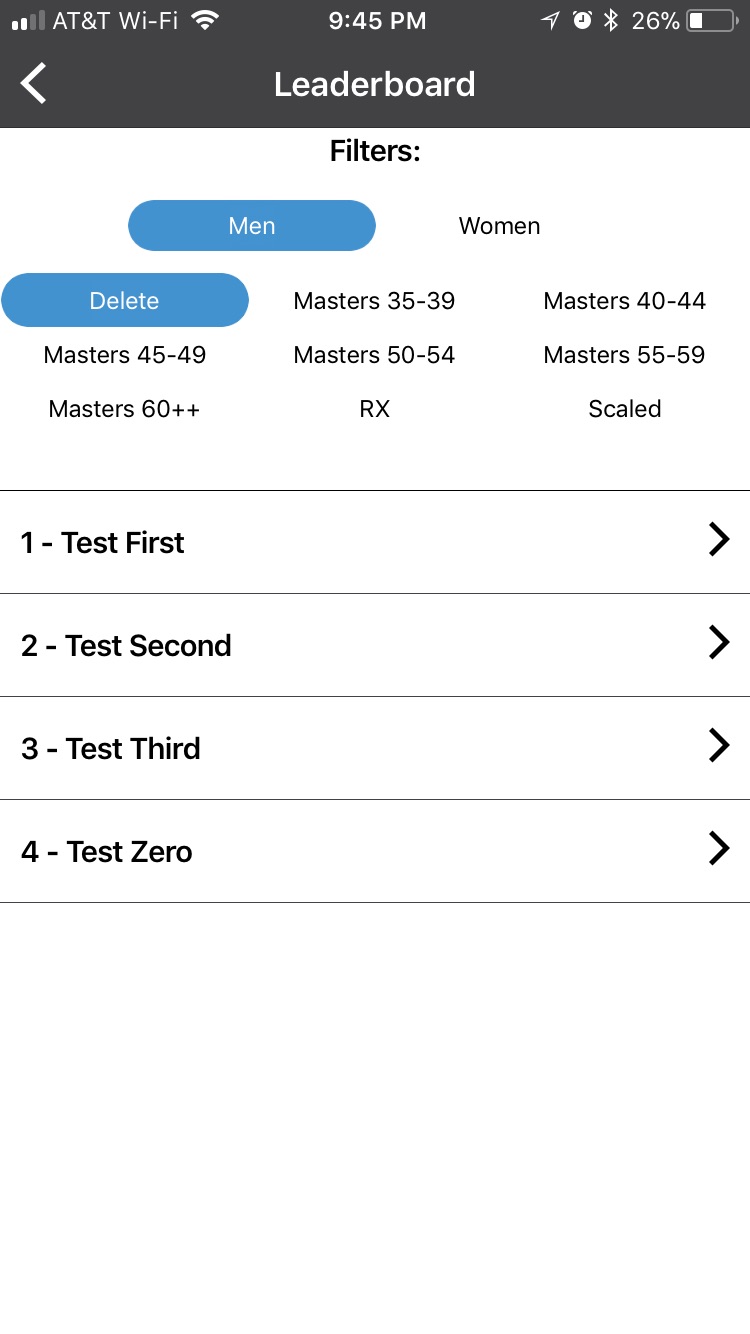Switch to the Women filter
This screenshot has height=1334, width=750.
coord(499,226)
